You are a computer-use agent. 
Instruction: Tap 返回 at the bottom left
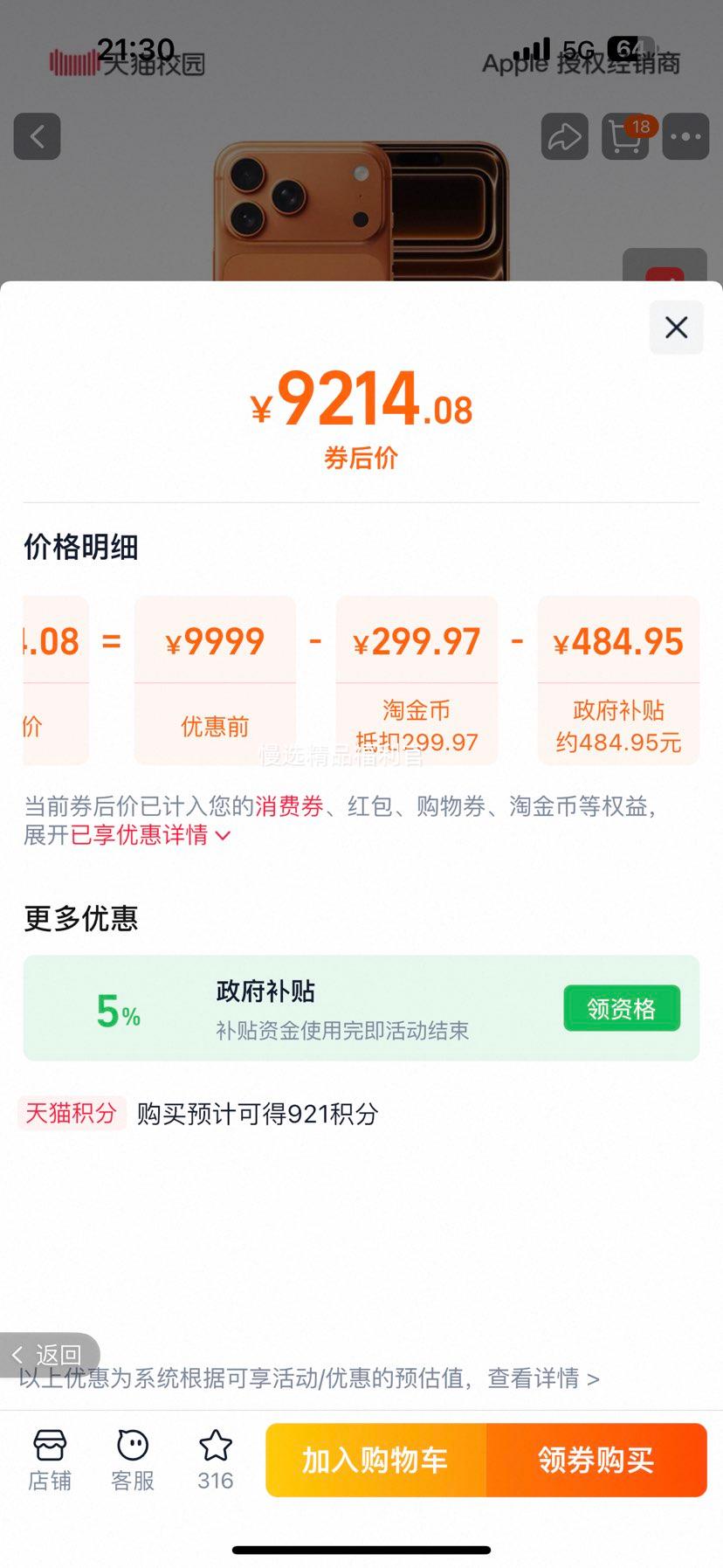[47, 1354]
